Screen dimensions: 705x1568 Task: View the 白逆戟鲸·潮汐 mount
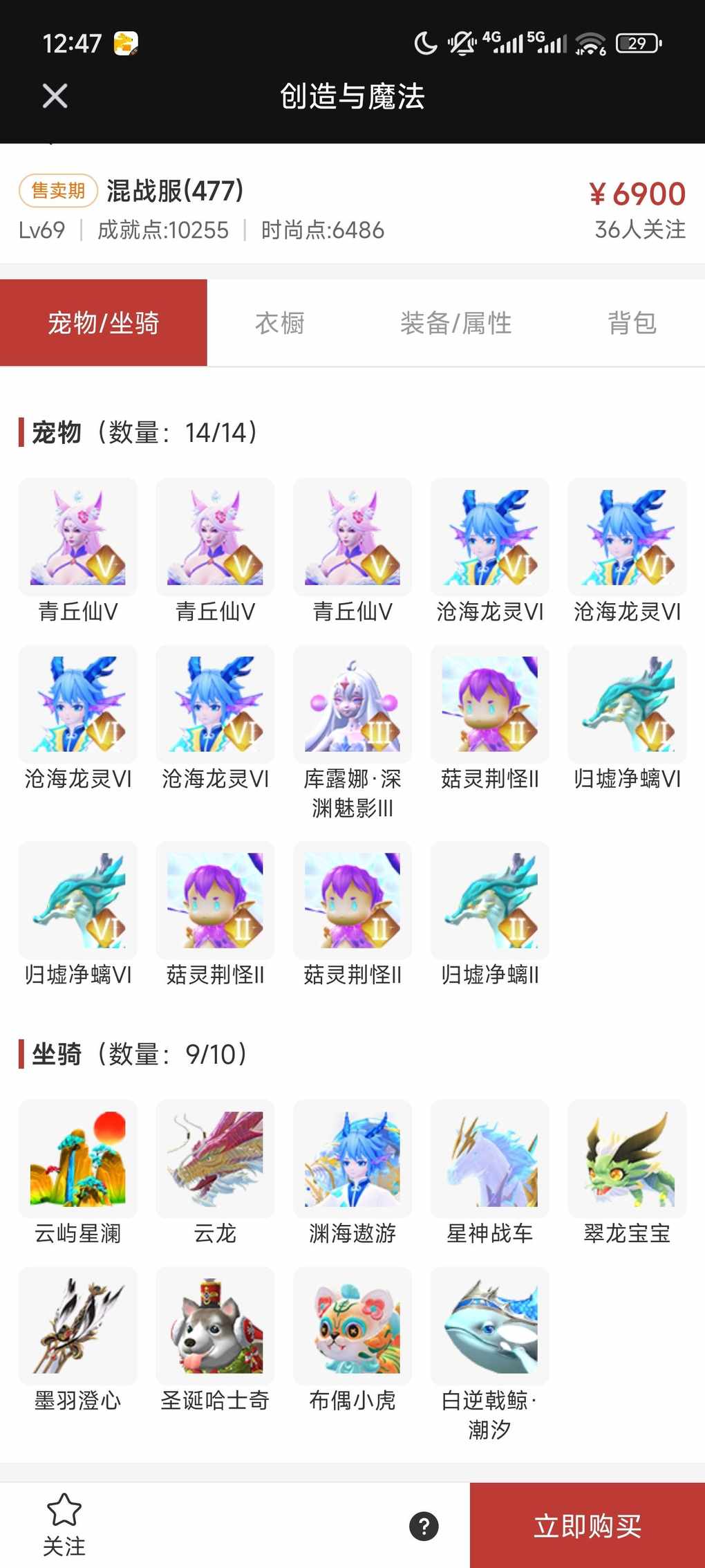tap(489, 1327)
